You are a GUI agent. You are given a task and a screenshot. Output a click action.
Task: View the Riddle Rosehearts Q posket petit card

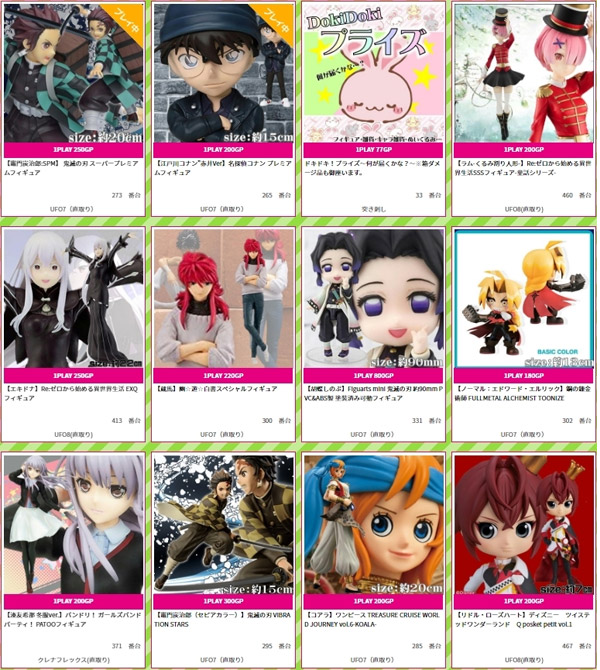[524, 525]
